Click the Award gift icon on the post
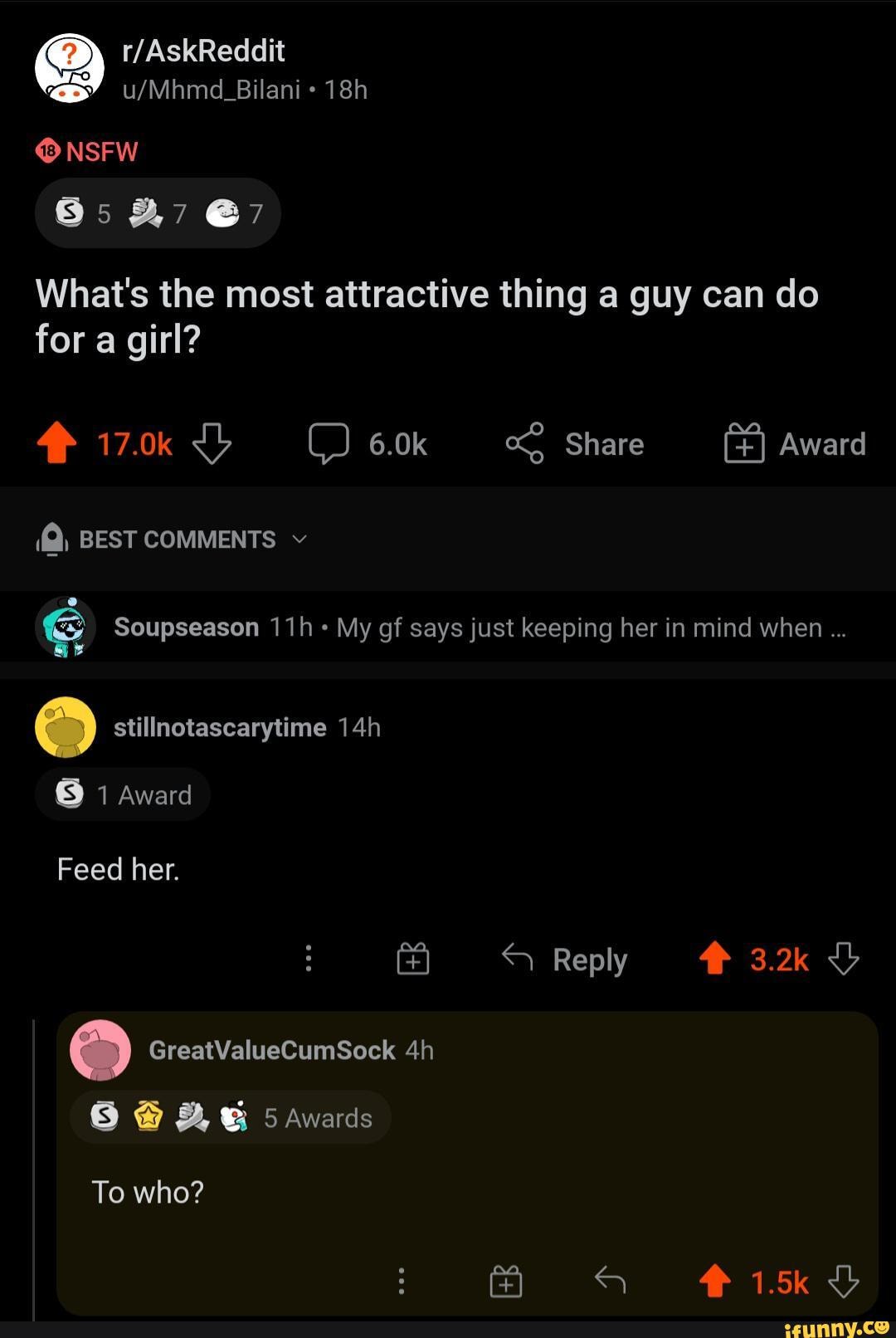Viewport: 896px width, 1338px height. (x=745, y=443)
